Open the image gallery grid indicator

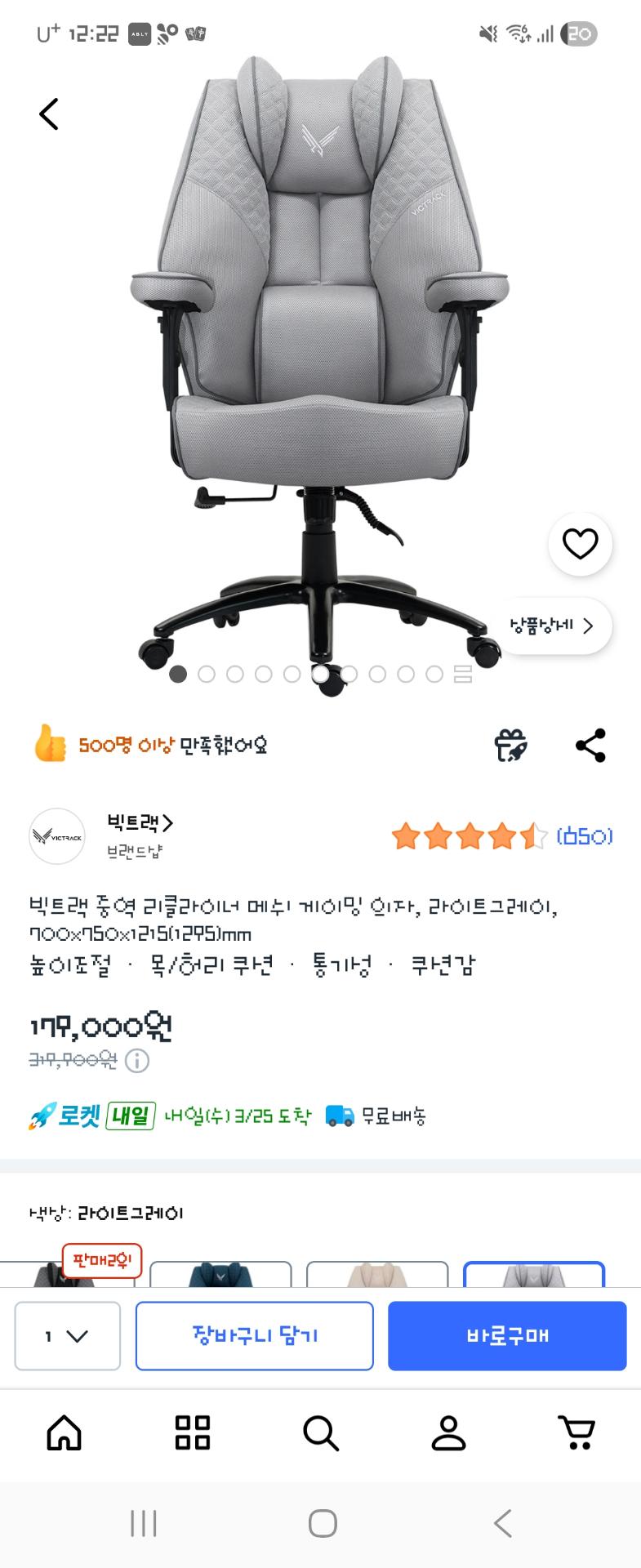(x=463, y=674)
